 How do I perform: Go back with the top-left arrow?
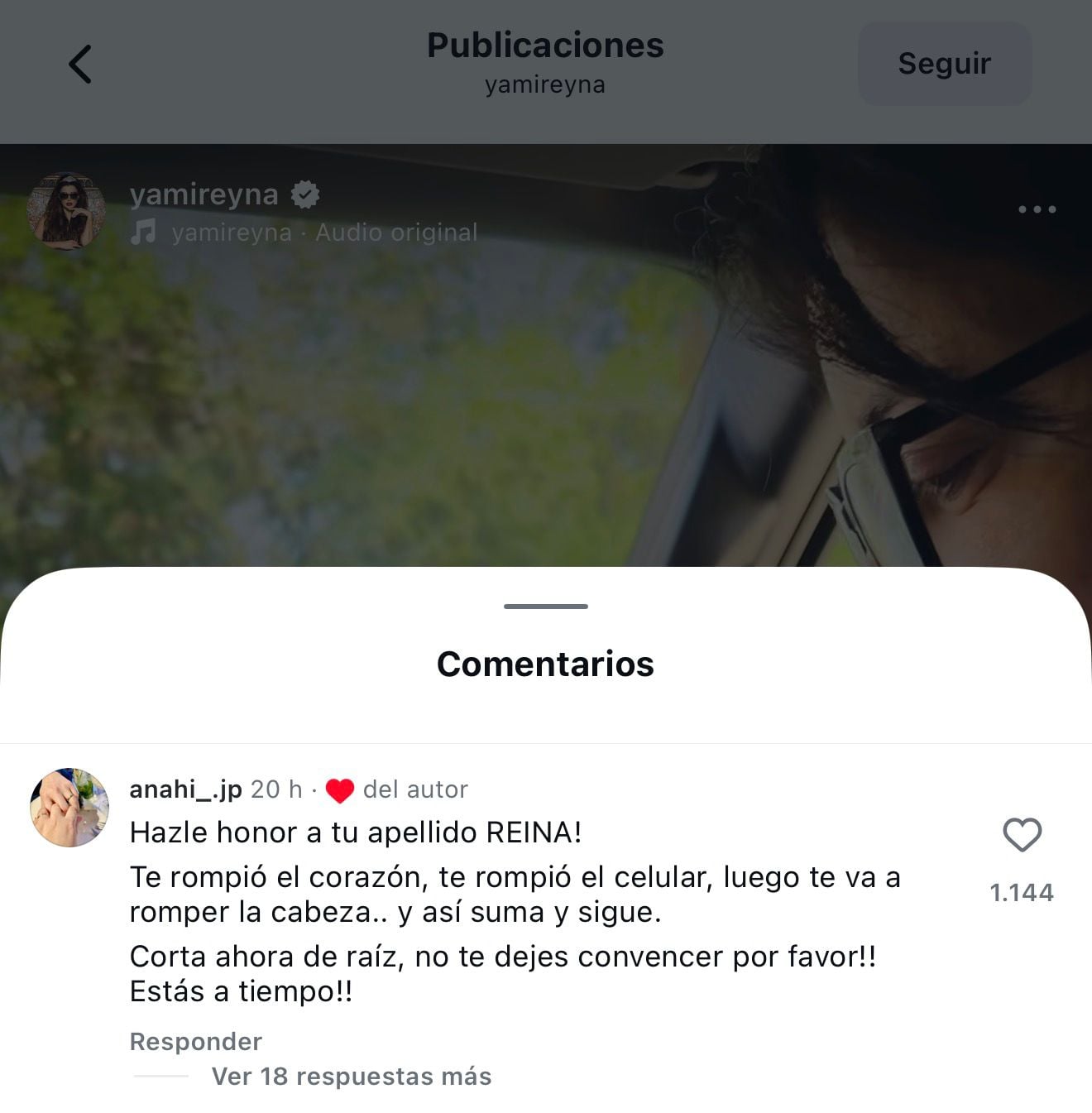point(79,64)
